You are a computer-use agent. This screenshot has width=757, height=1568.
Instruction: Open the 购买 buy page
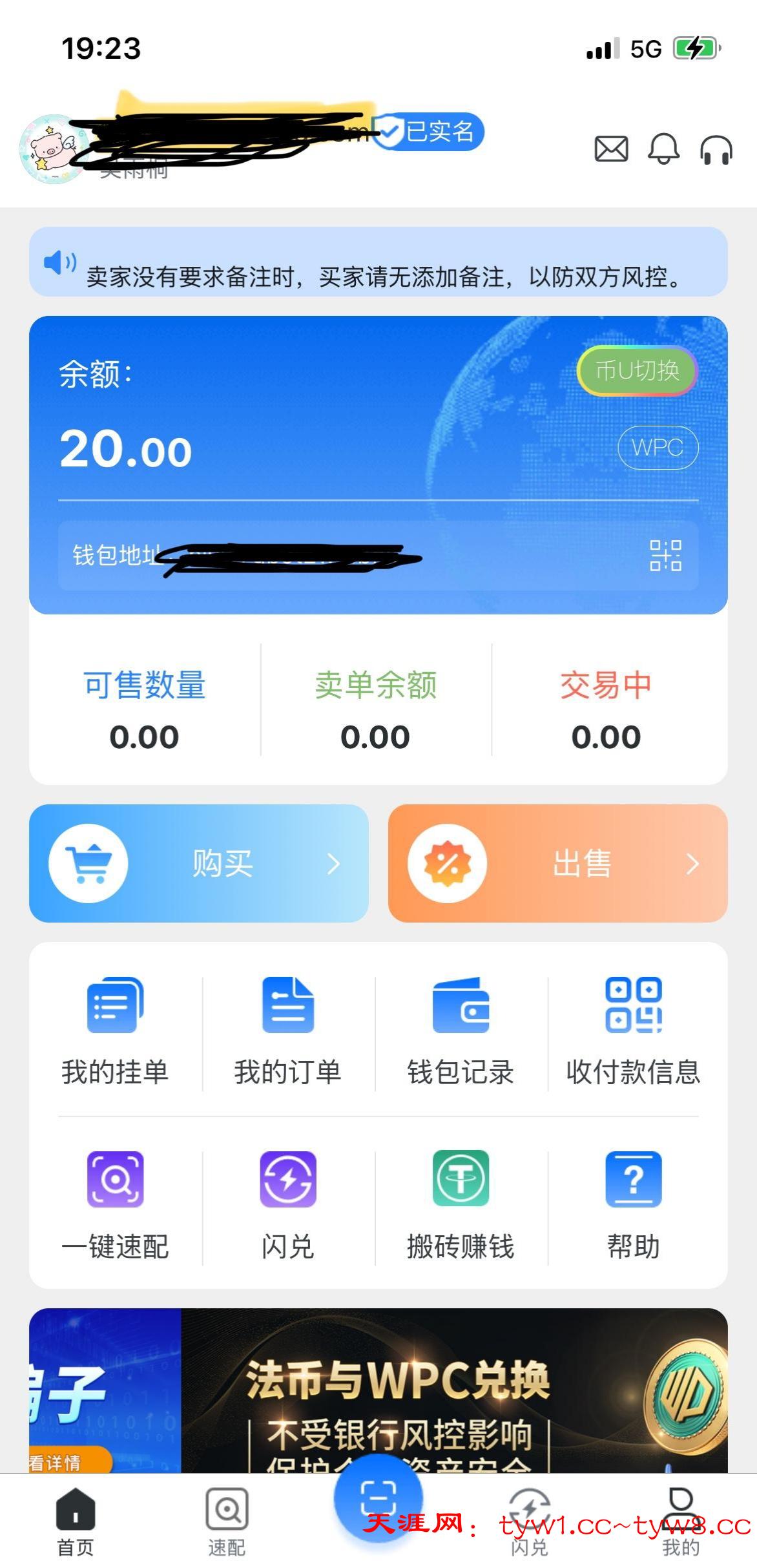[x=199, y=863]
